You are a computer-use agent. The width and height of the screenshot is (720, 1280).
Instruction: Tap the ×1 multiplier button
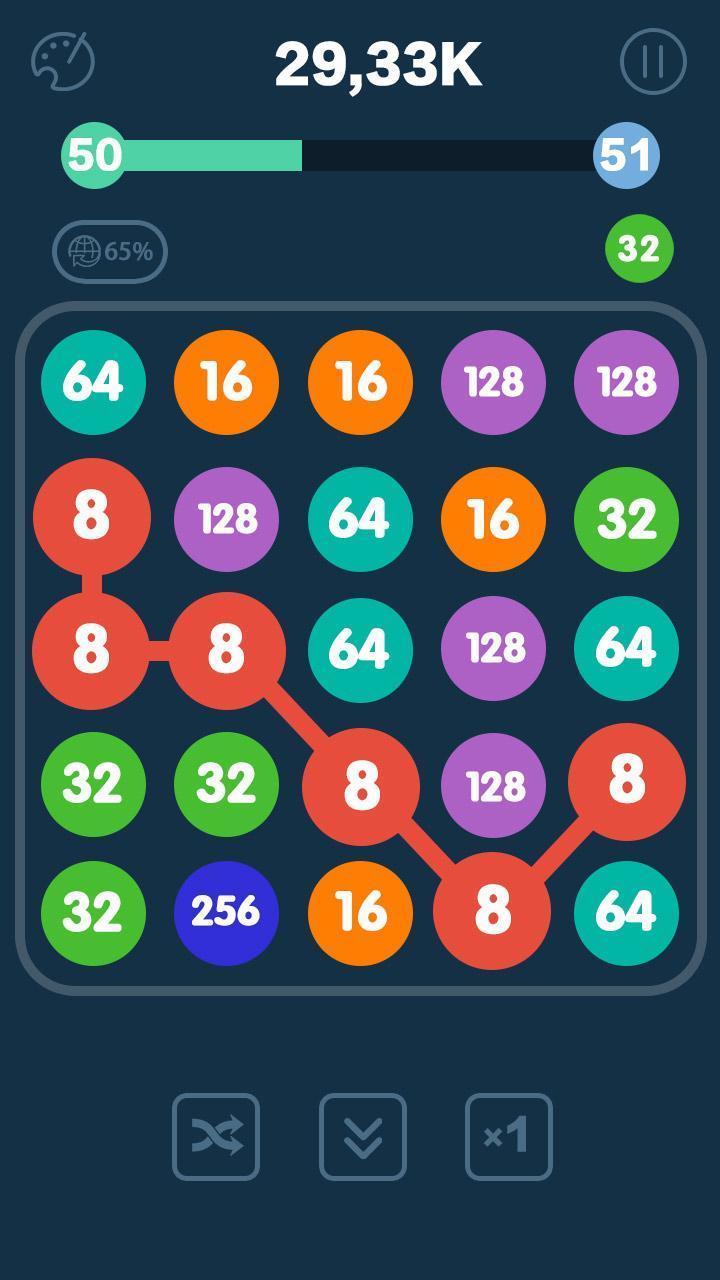[509, 1137]
